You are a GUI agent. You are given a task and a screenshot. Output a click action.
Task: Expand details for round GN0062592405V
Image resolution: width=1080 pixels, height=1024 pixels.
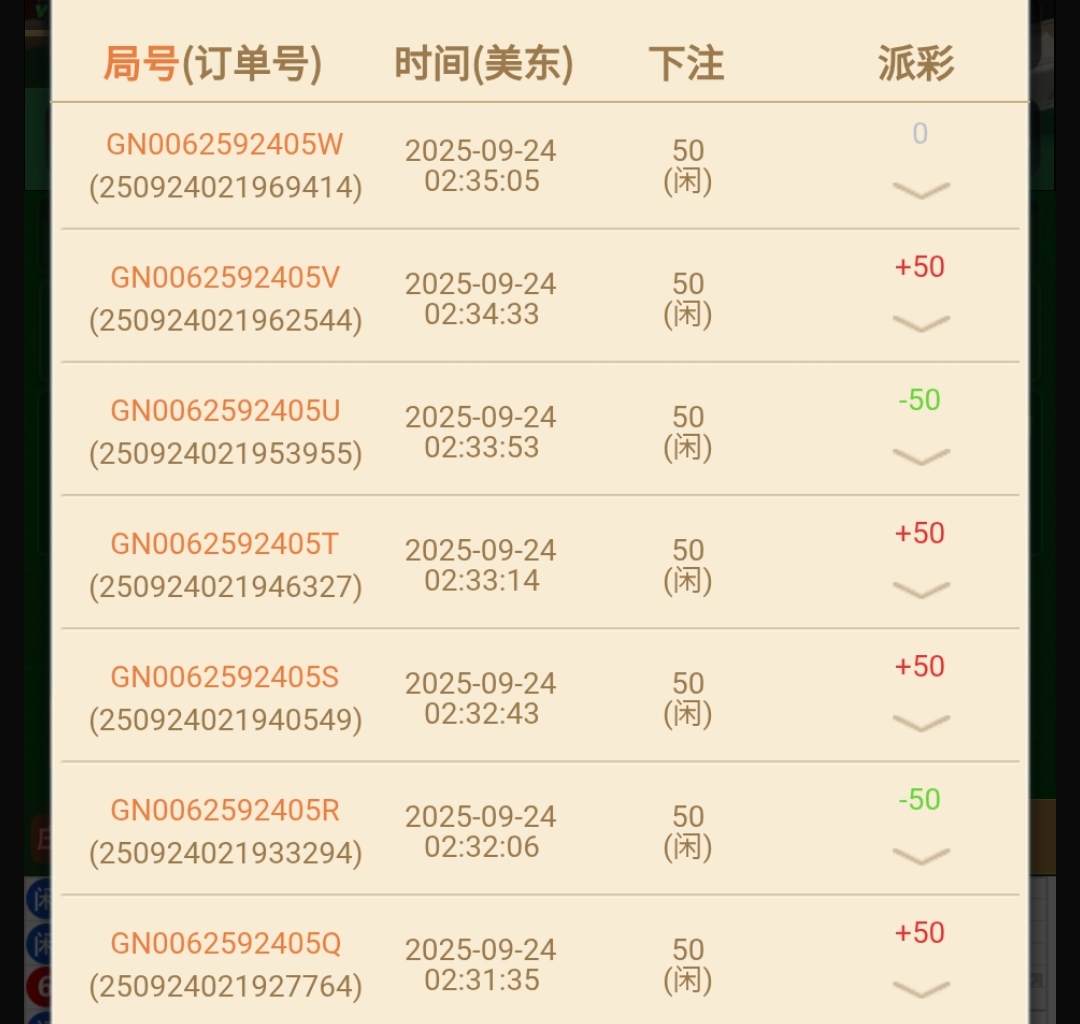coord(920,323)
